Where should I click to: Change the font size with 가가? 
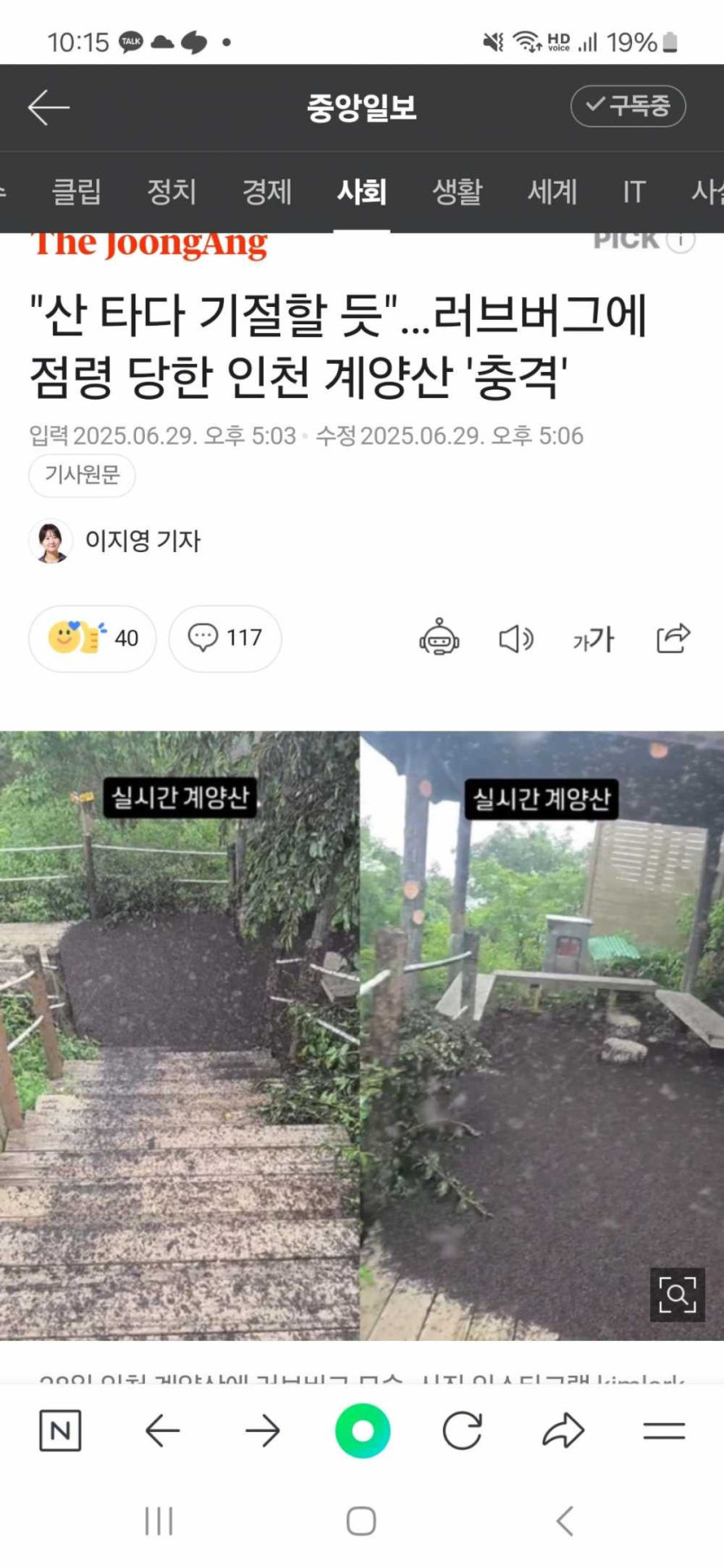click(x=593, y=639)
